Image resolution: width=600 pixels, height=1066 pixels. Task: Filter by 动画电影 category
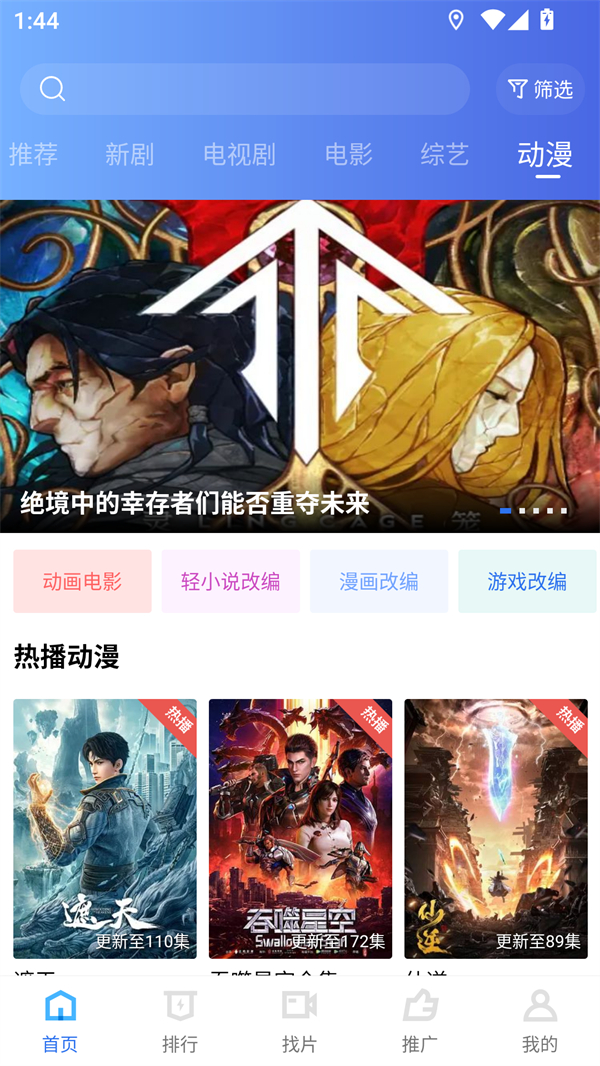(x=82, y=581)
